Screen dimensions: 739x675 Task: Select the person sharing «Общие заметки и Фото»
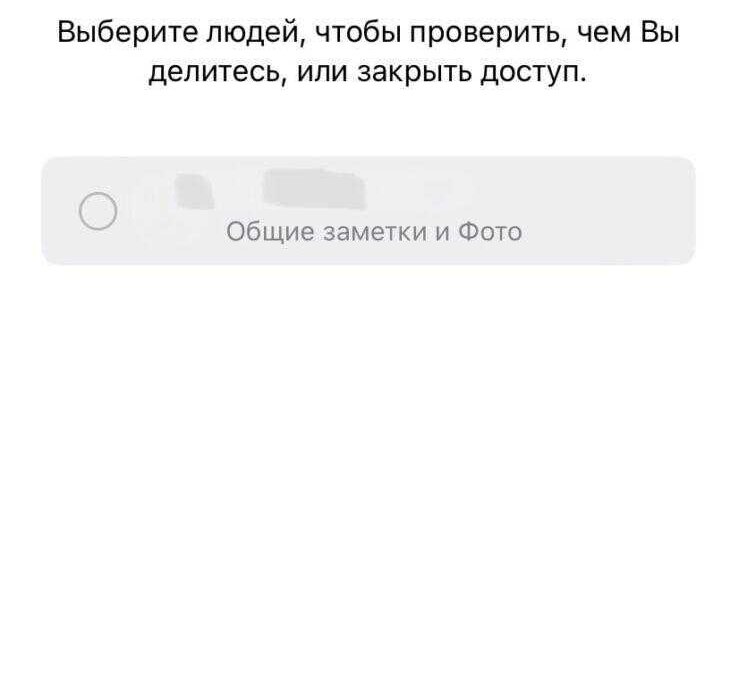click(97, 211)
